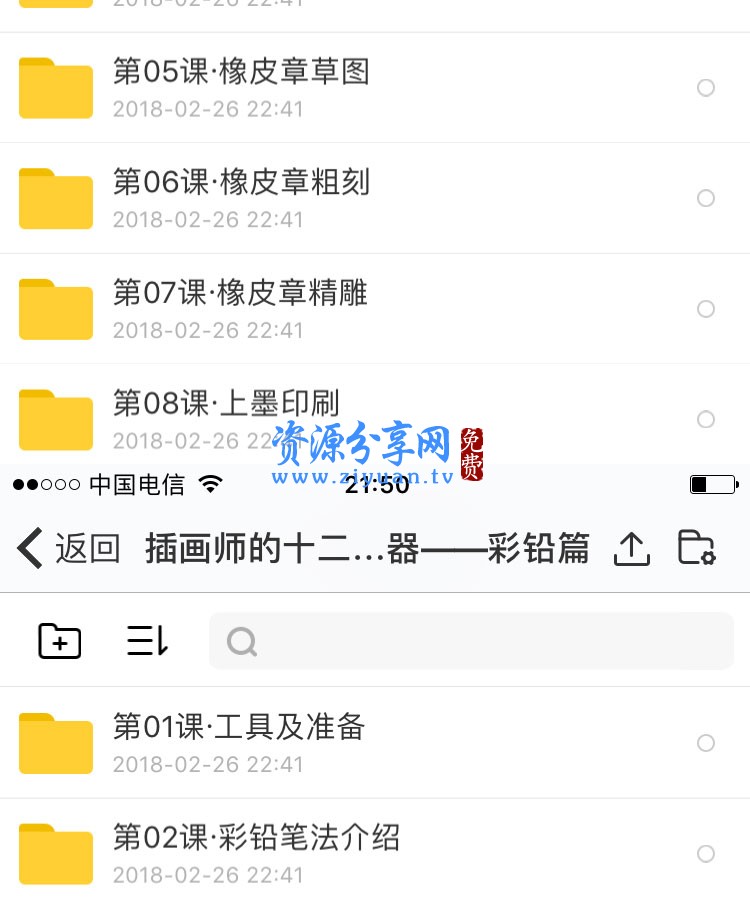Image resolution: width=750 pixels, height=904 pixels.
Task: Tap the sort order icon in the toolbar
Action: coord(146,641)
